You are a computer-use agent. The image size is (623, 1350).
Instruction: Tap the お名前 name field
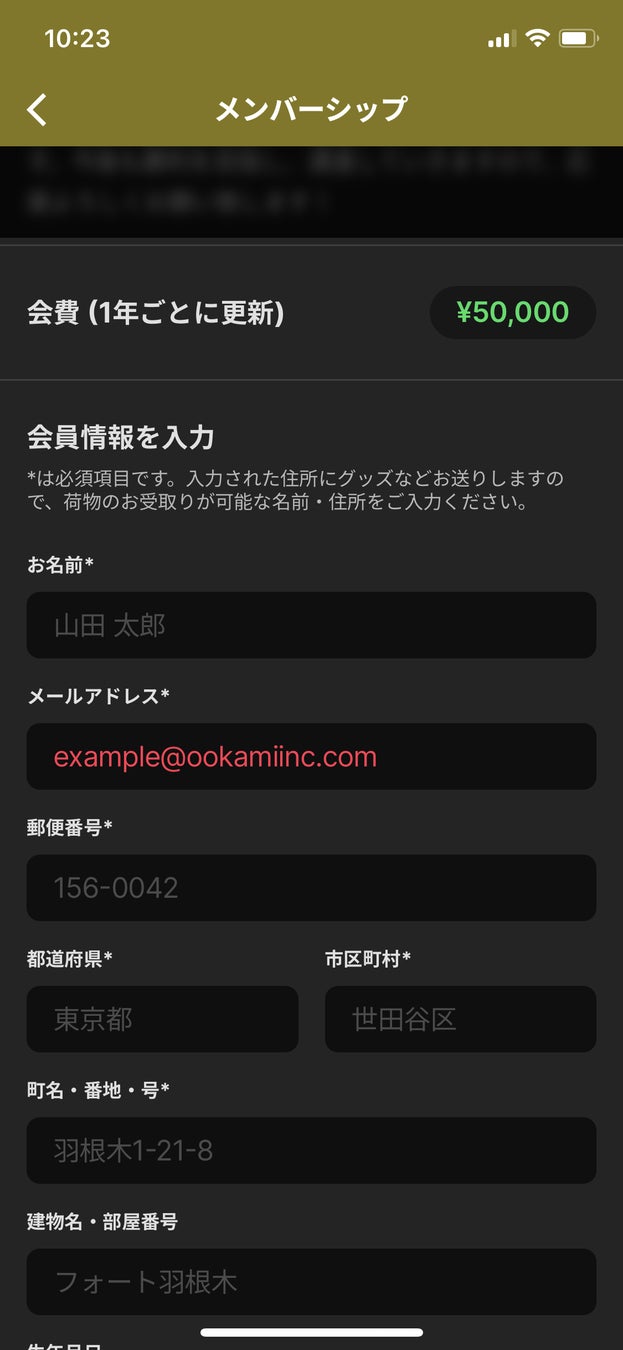point(311,625)
